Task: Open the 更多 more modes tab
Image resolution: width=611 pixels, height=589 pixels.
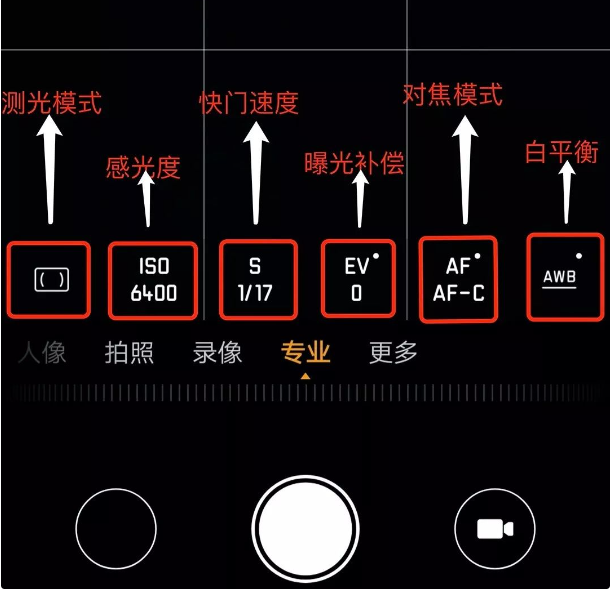Action: [x=393, y=352]
